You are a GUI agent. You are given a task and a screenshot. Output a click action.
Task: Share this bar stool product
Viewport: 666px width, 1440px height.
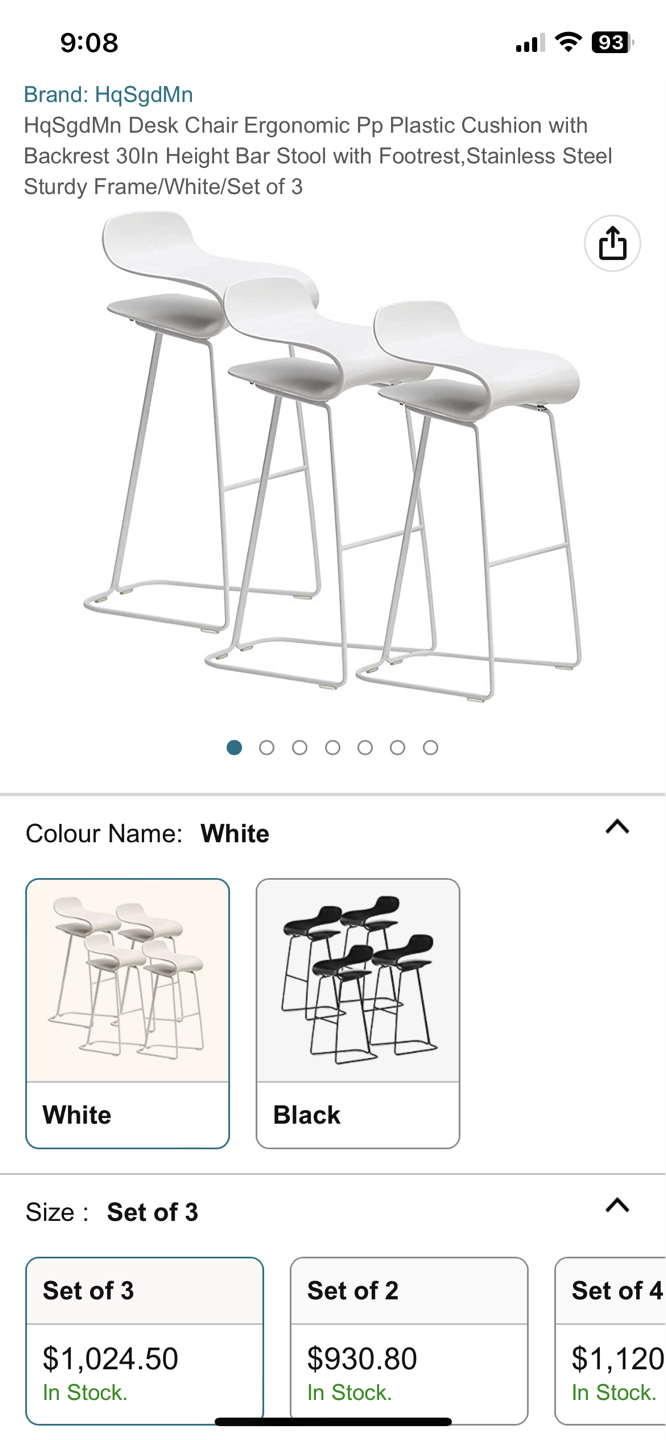coord(612,244)
